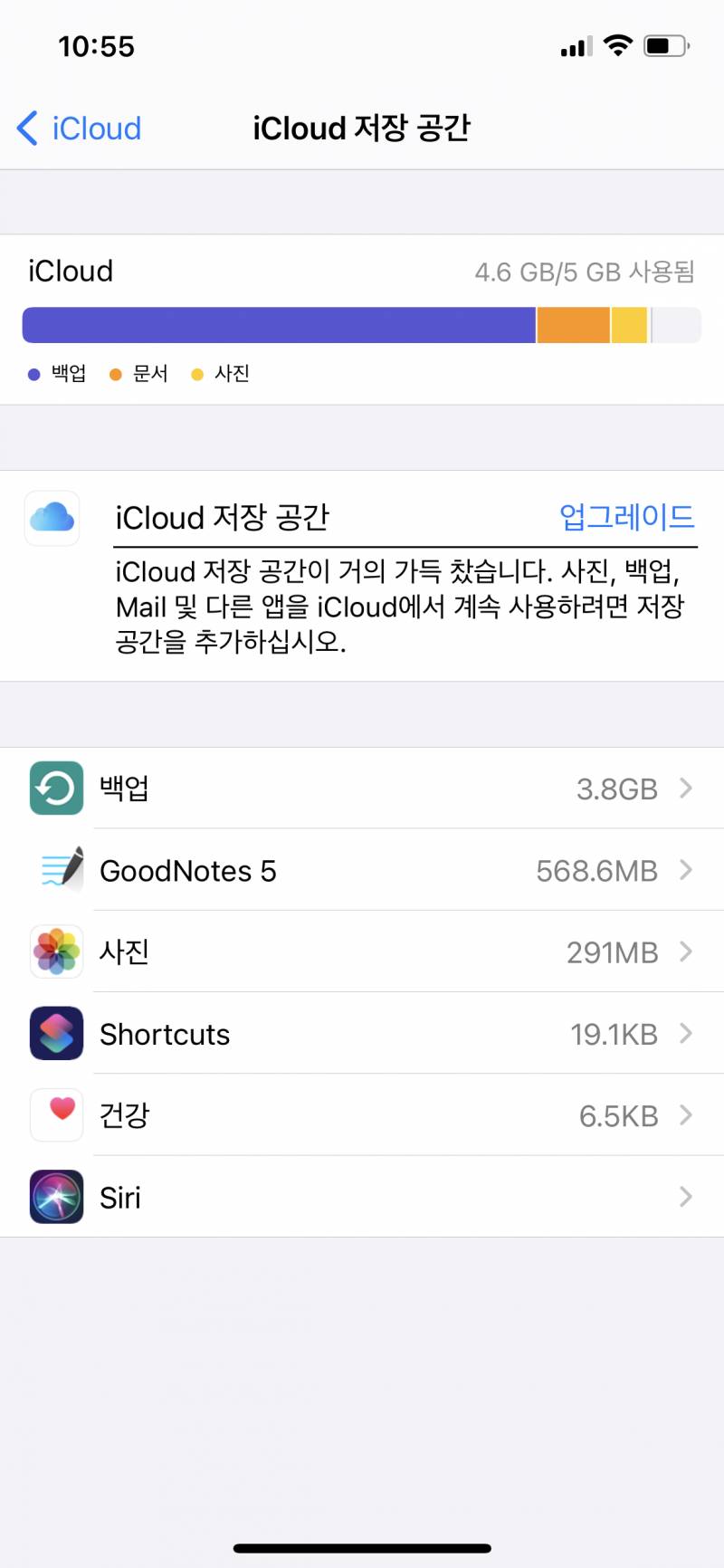Select the GoodNotes 5 app icon
724x1568 pixels.
pos(55,870)
